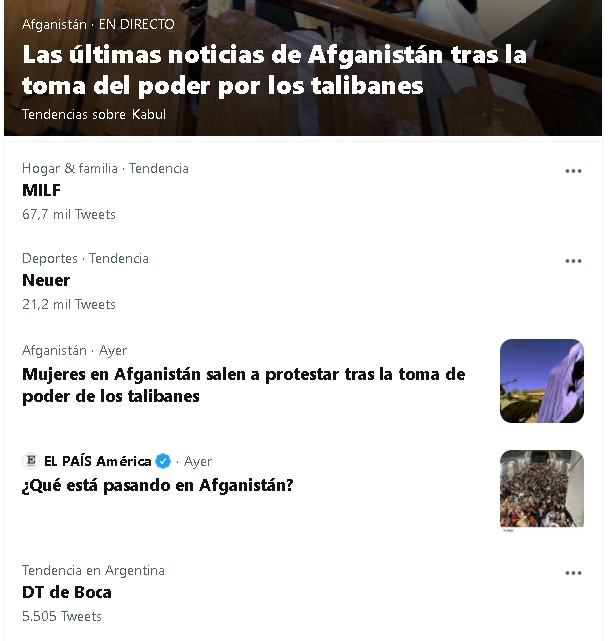Image resolution: width=609 pixels, height=641 pixels.
Task: Open story about Afghan women protesting
Action: (x=243, y=385)
